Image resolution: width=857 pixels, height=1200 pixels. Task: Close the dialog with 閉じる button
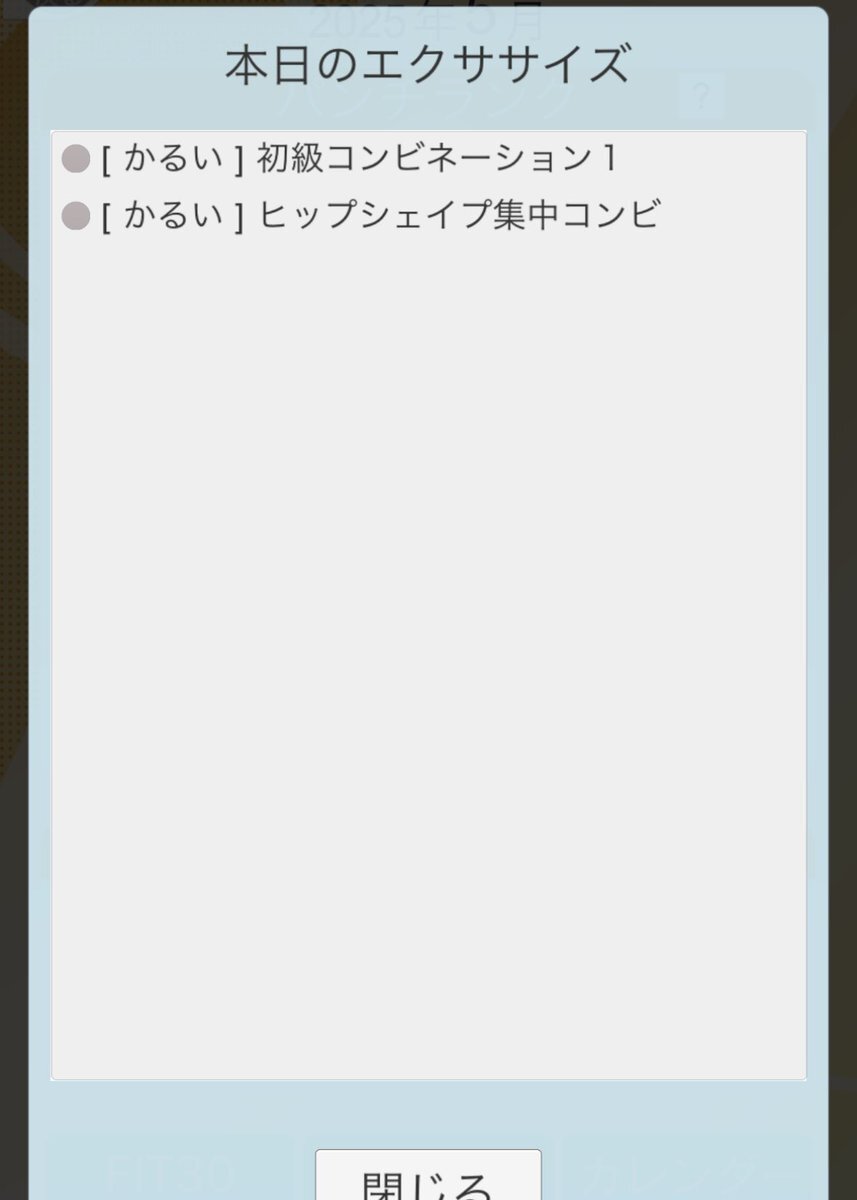coord(428,1180)
